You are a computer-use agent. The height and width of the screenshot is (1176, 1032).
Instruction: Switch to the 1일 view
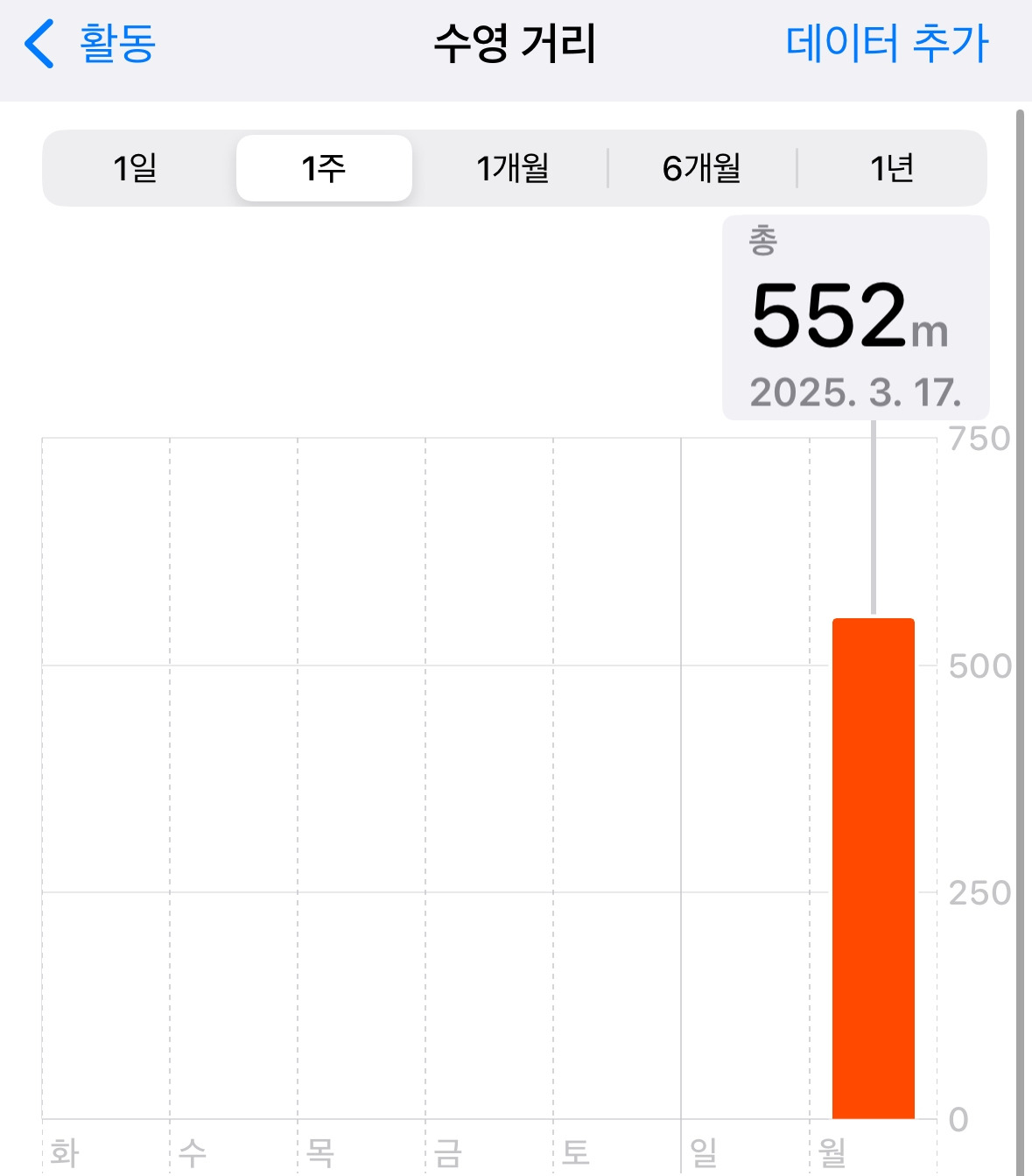[x=136, y=168]
